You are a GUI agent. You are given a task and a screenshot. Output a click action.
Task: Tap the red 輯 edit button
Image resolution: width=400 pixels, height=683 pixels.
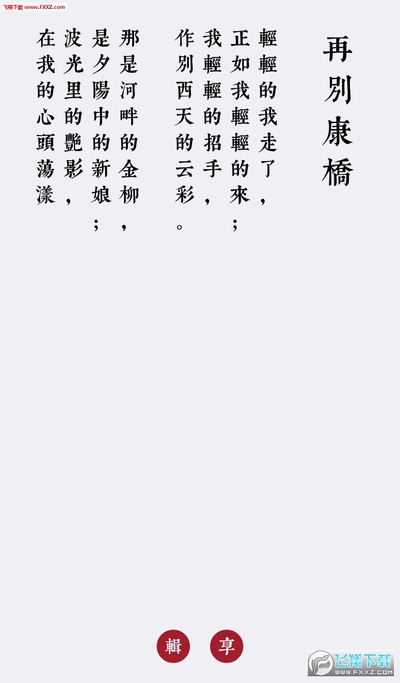pos(173,646)
